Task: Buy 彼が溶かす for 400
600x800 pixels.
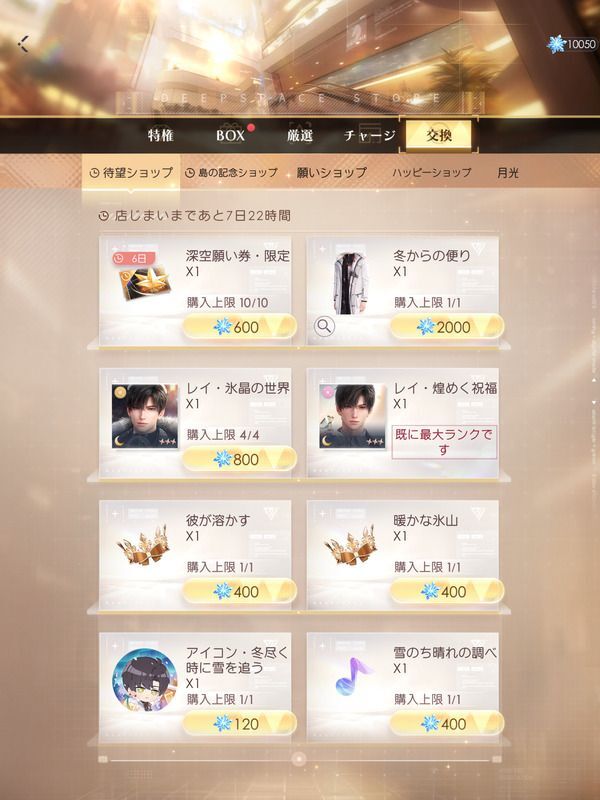Action: coord(240,591)
